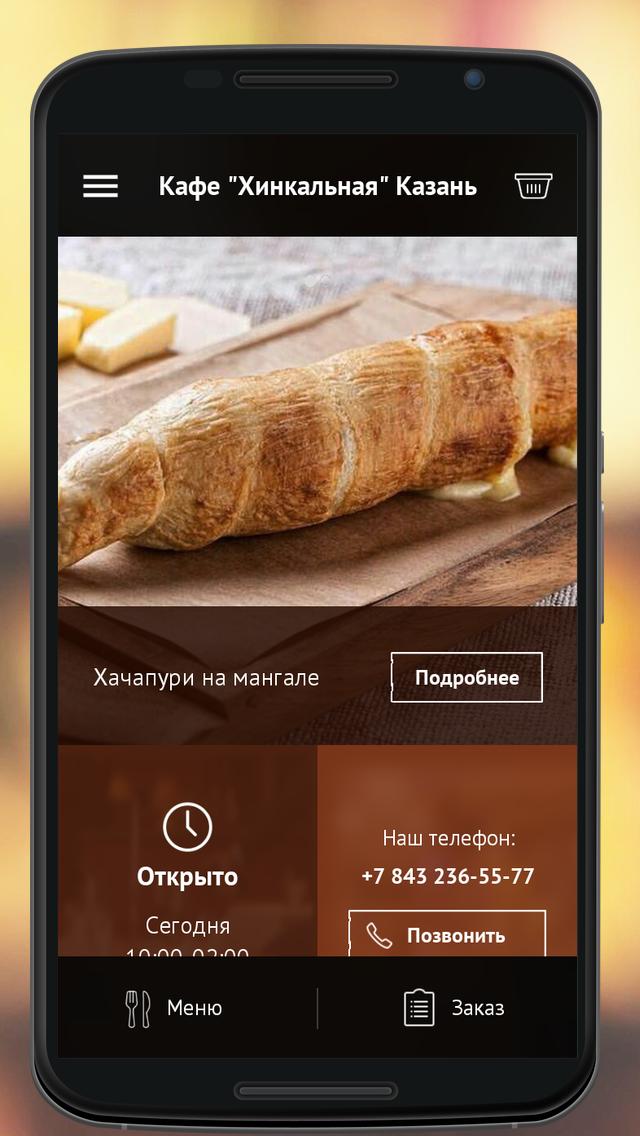Open the Хачапури на мангале photo banner
This screenshot has width=640, height=1136.
click(x=317, y=420)
